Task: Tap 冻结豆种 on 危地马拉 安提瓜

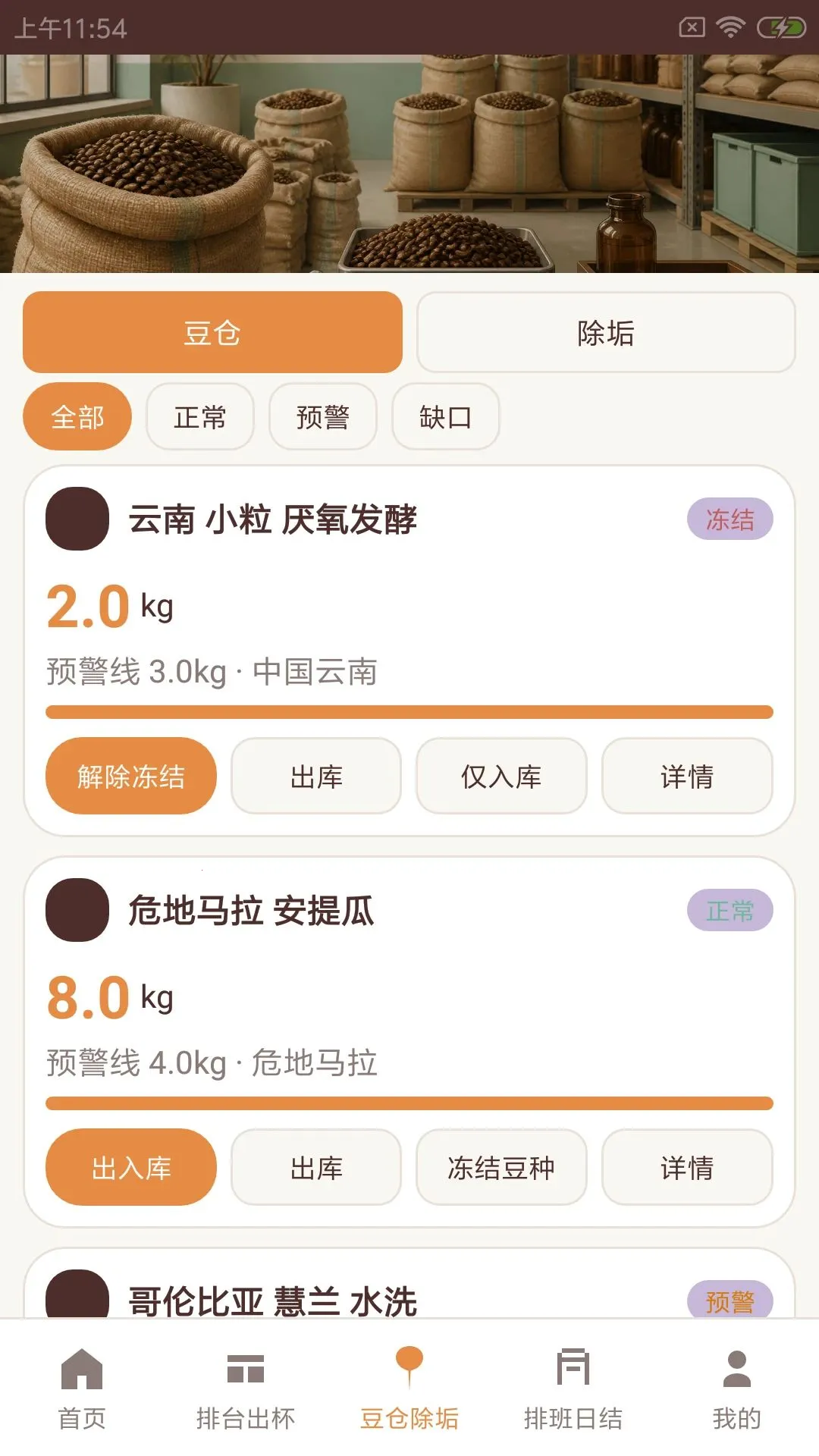Action: 501,1167
